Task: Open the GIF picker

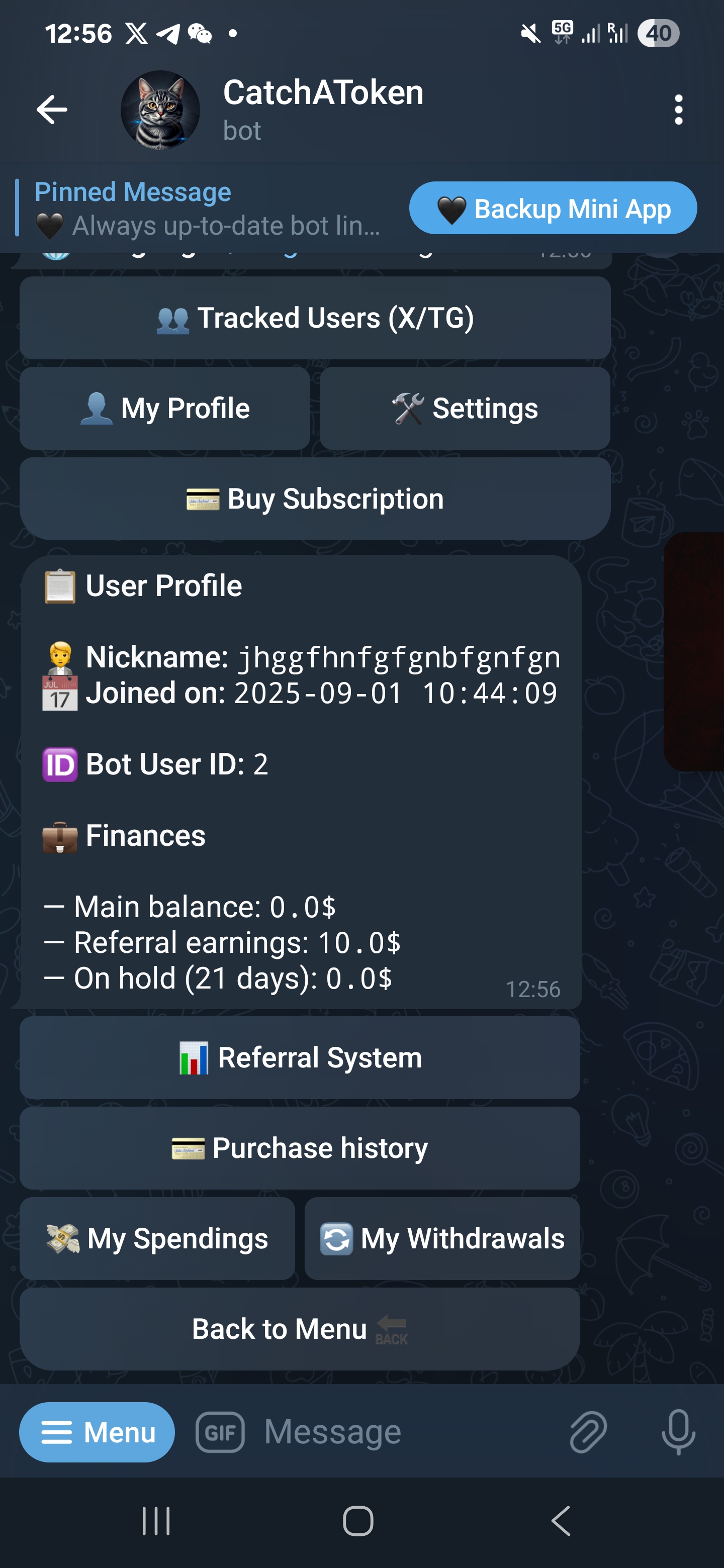Action: click(x=220, y=1432)
